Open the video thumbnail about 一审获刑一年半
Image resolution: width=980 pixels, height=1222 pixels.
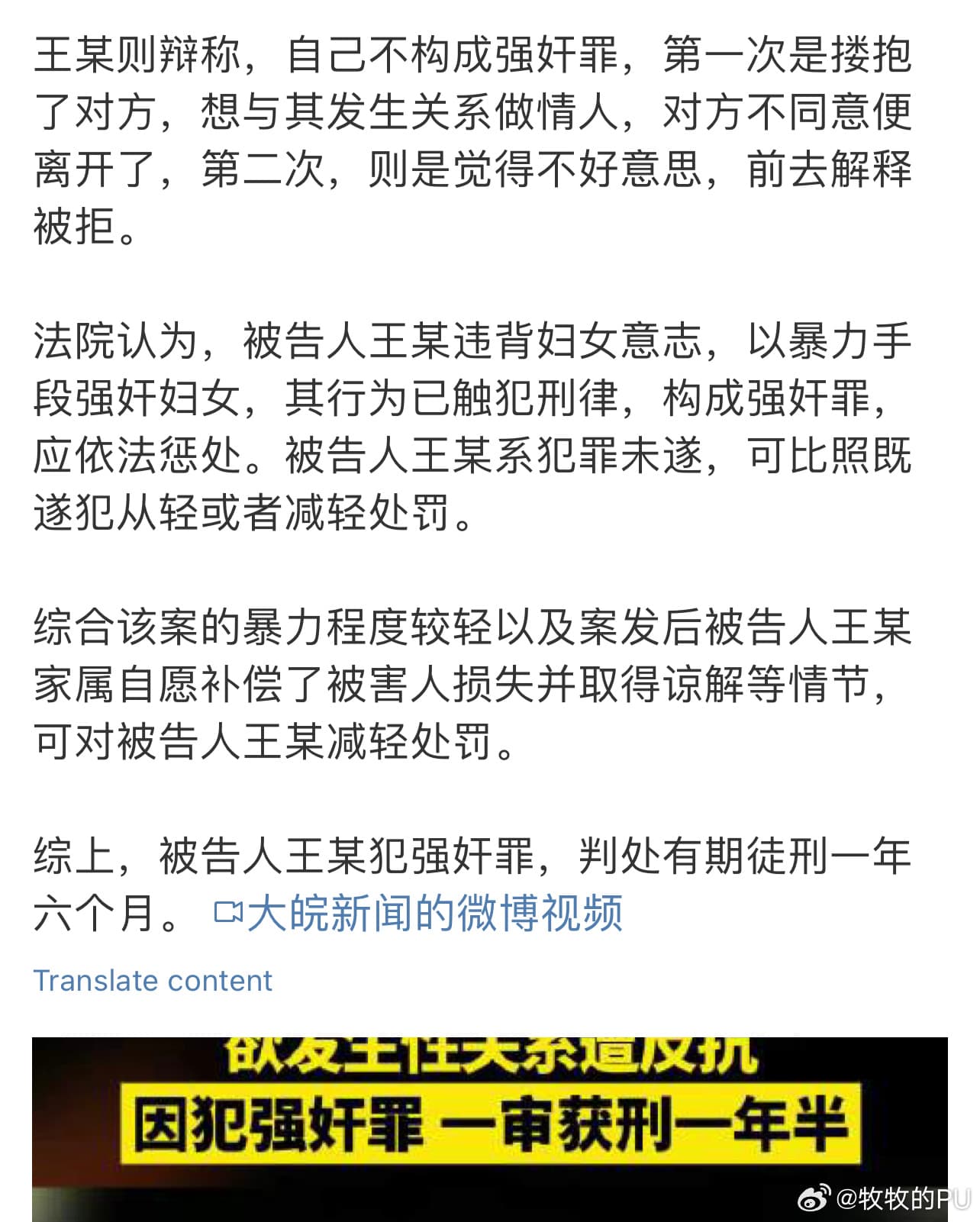click(489, 1128)
